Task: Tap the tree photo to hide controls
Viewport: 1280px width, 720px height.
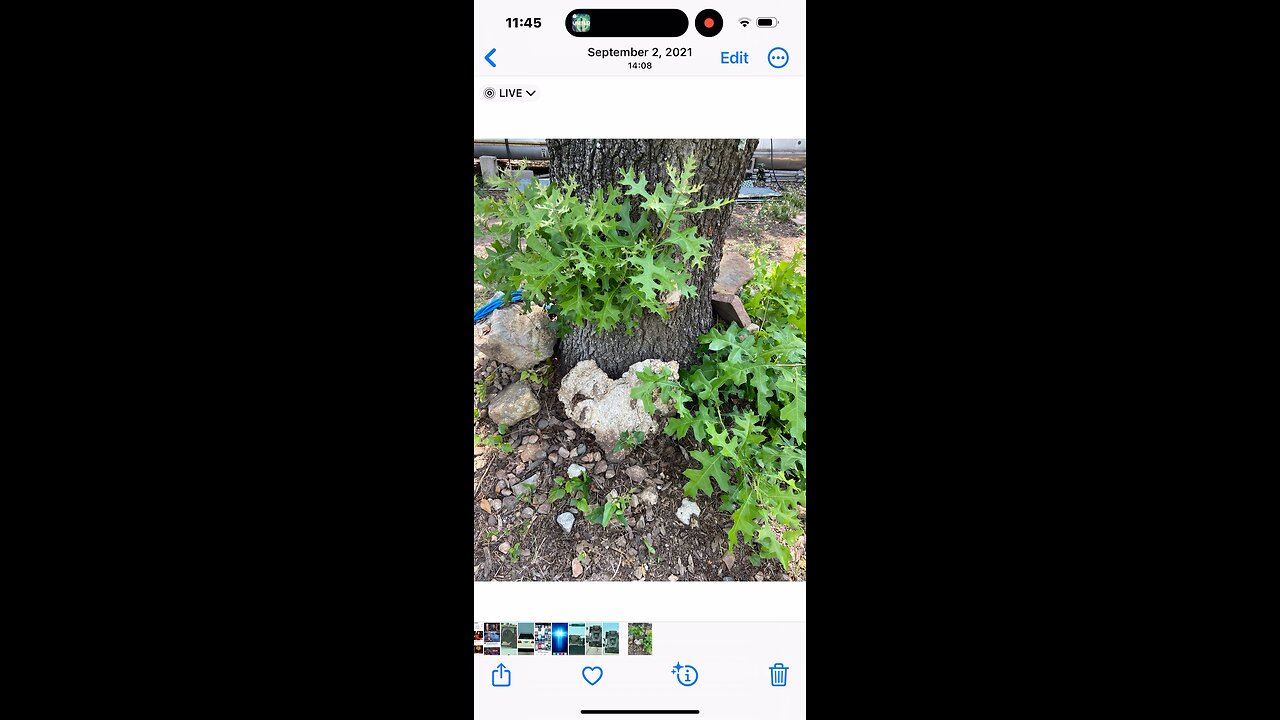Action: (x=640, y=360)
